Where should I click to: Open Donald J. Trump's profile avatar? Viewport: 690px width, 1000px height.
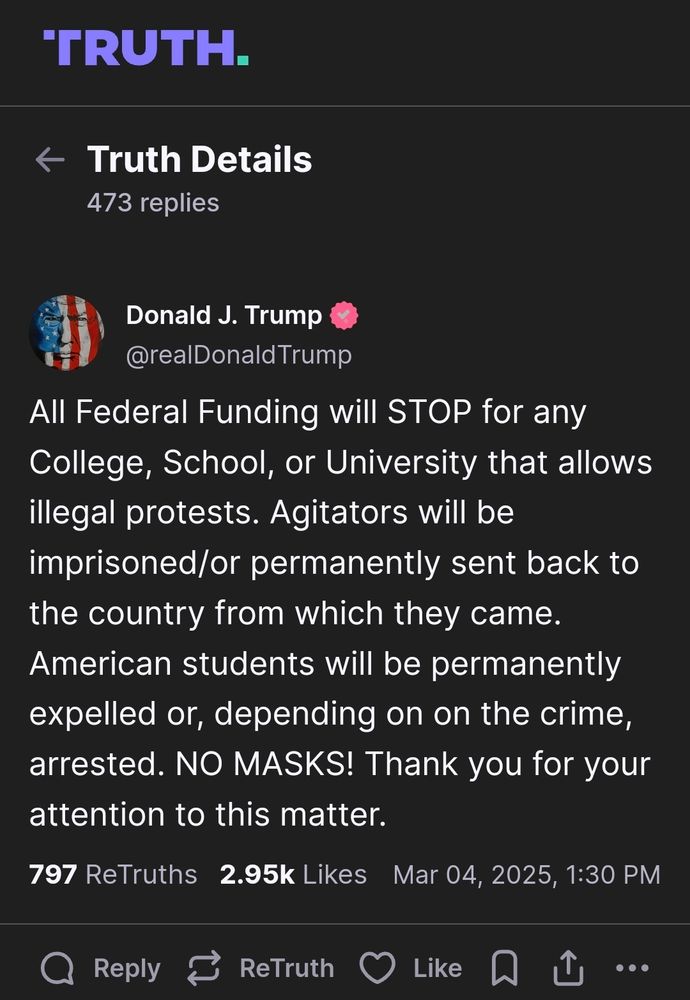(67, 333)
